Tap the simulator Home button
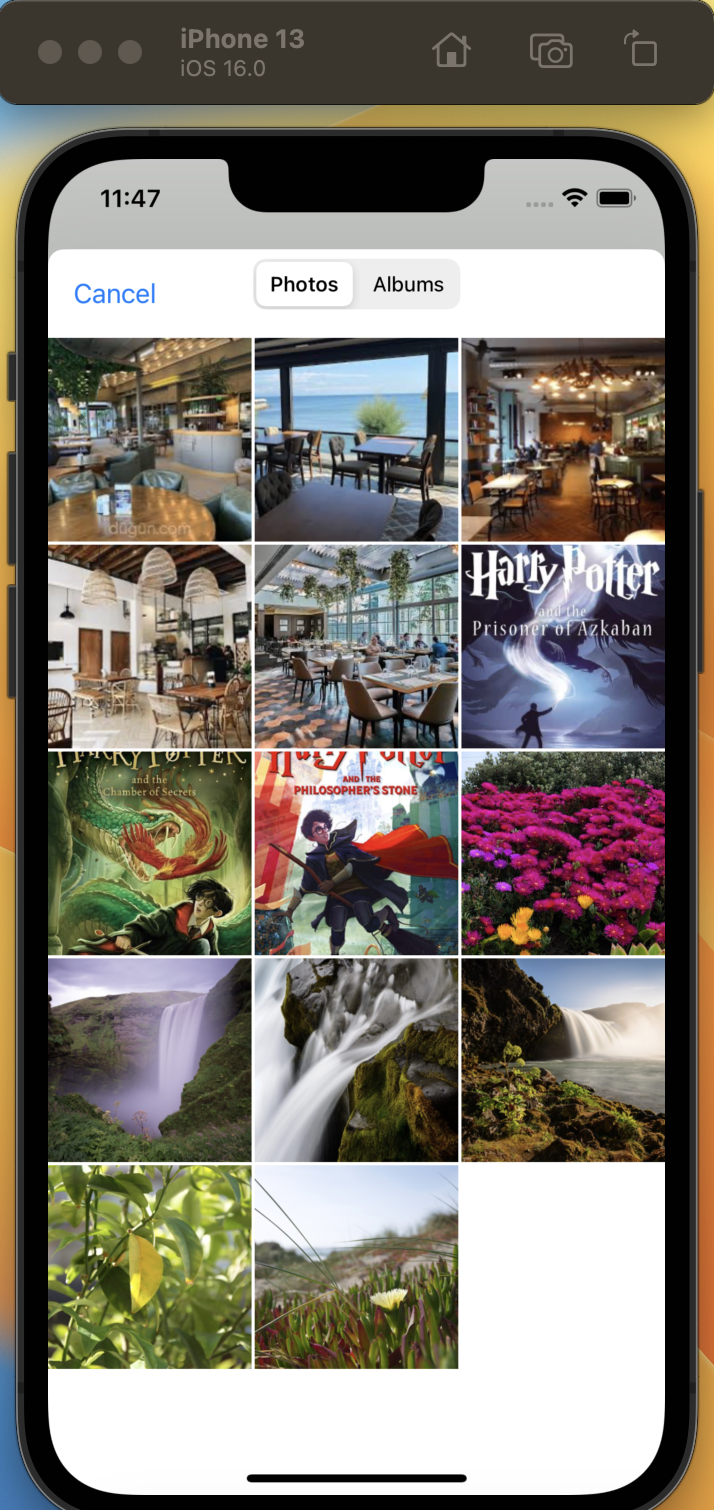This screenshot has height=1510, width=714. pos(452,51)
